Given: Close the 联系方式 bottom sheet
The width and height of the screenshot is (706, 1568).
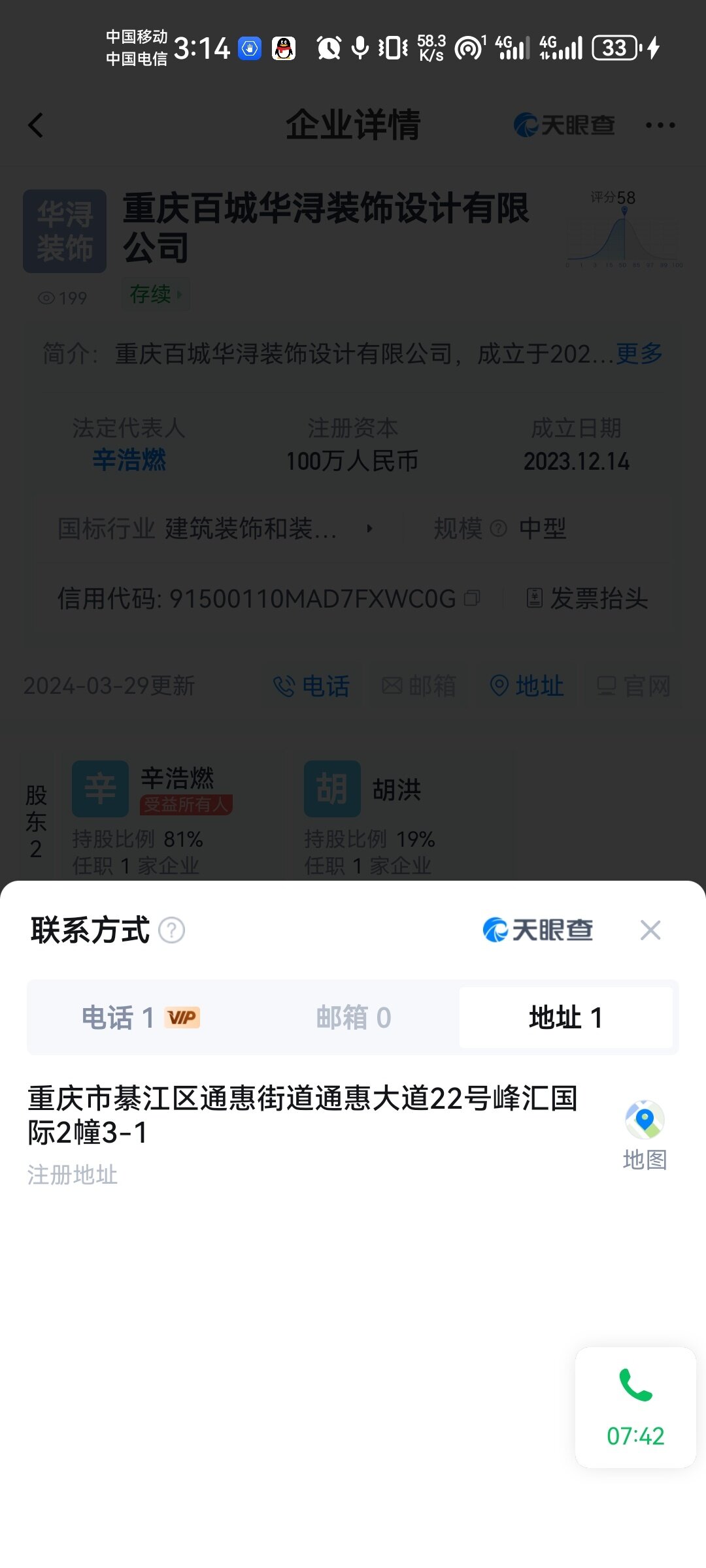Looking at the screenshot, I should click(650, 930).
